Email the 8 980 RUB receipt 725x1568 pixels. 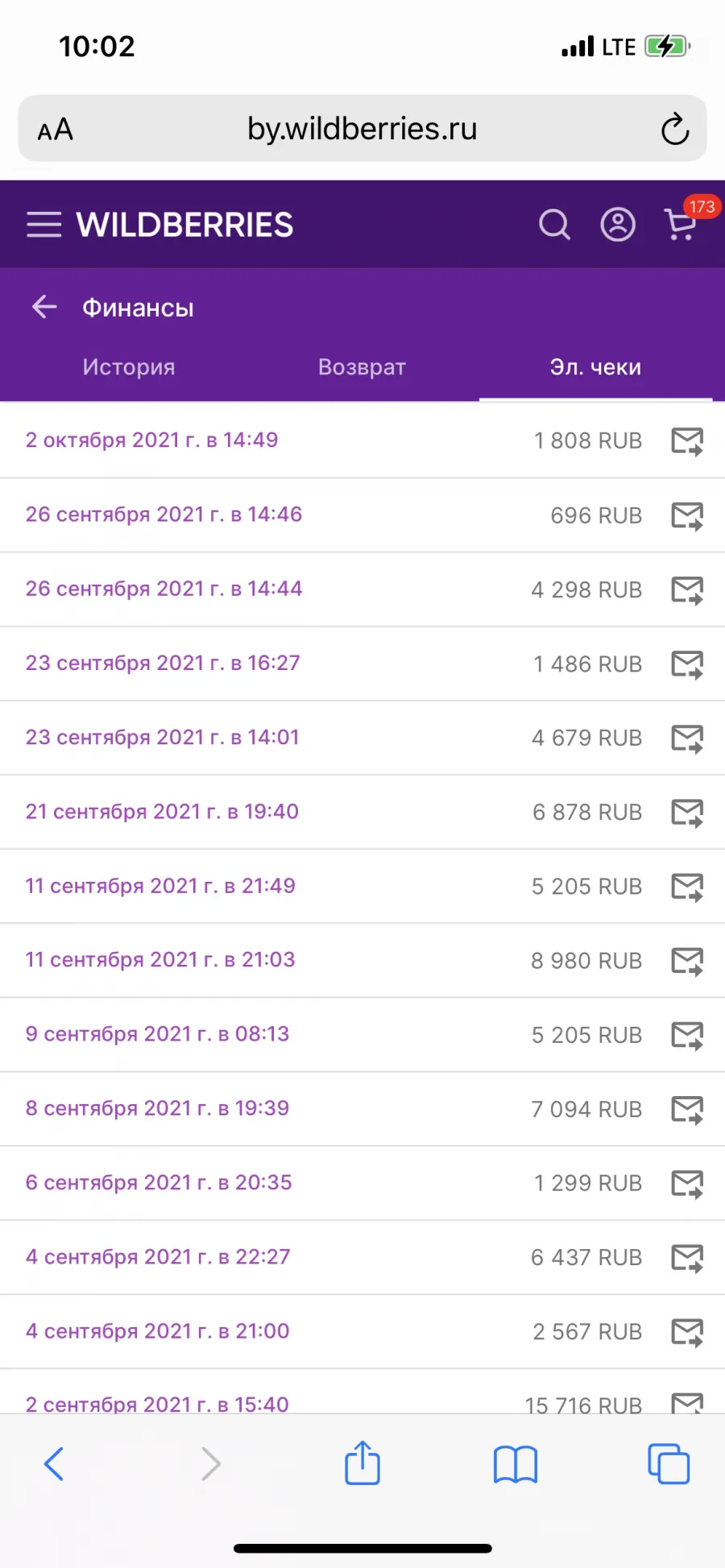[687, 961]
